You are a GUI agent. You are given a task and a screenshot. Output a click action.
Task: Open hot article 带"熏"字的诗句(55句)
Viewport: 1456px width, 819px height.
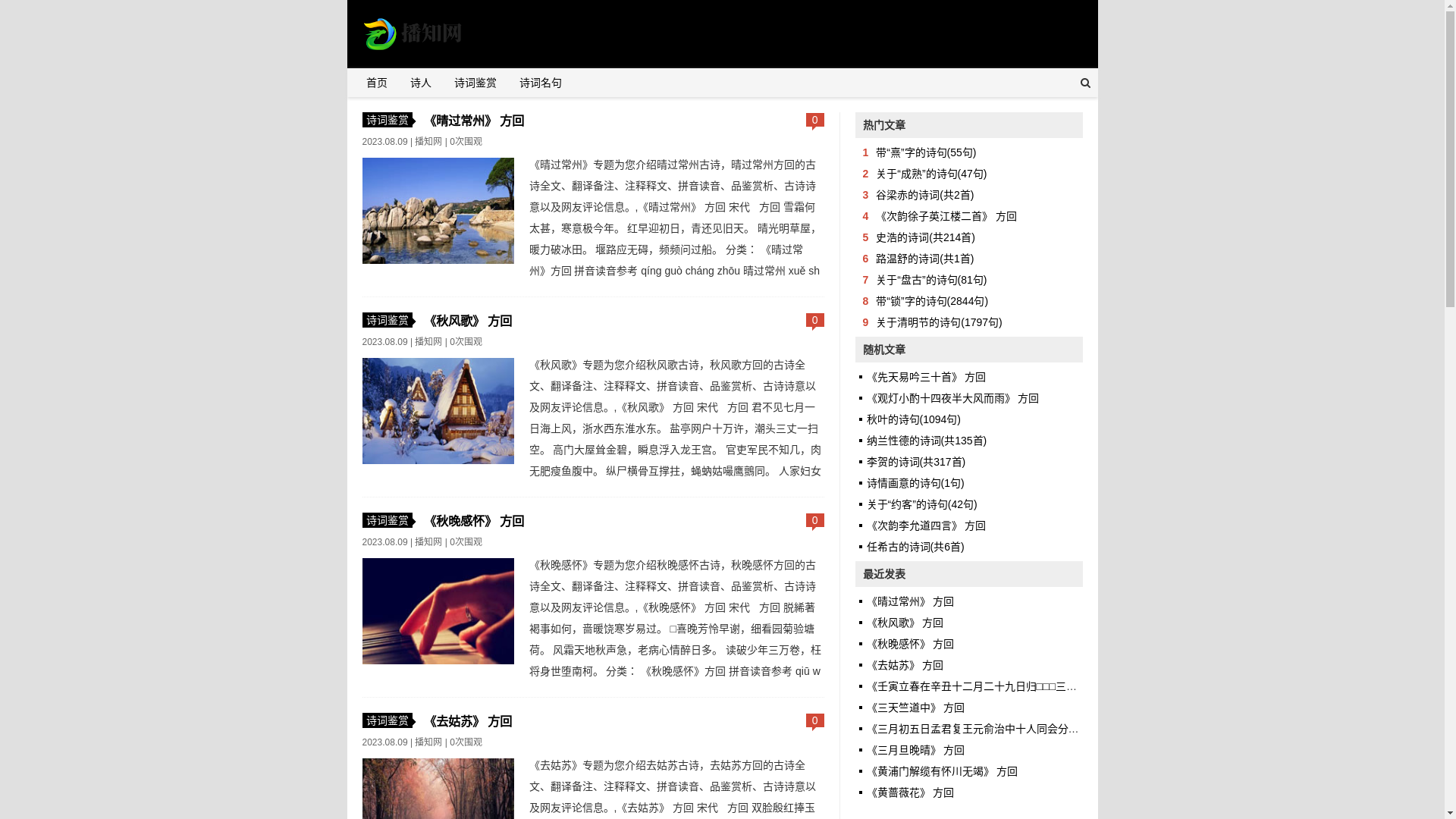[x=925, y=153]
